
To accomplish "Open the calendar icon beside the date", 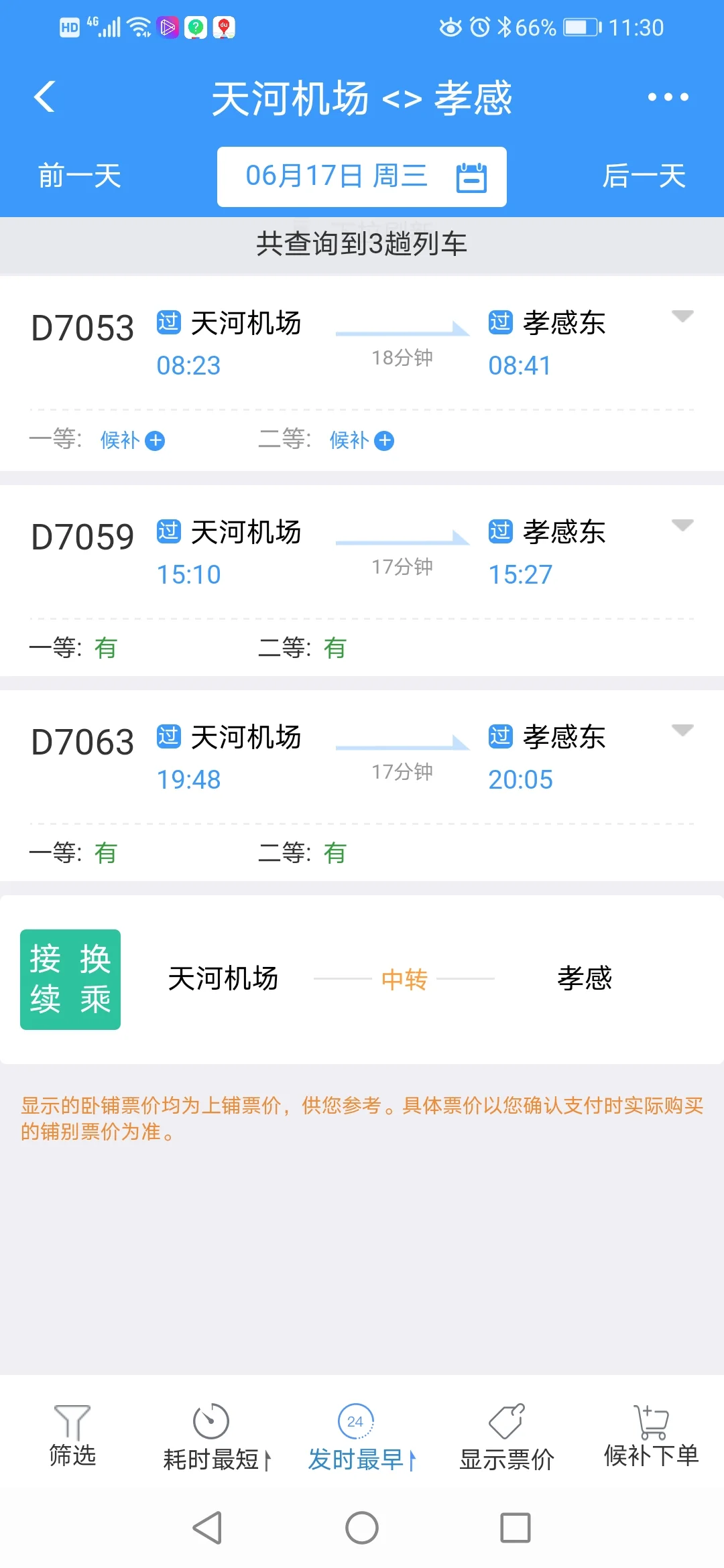I will pos(472,176).
